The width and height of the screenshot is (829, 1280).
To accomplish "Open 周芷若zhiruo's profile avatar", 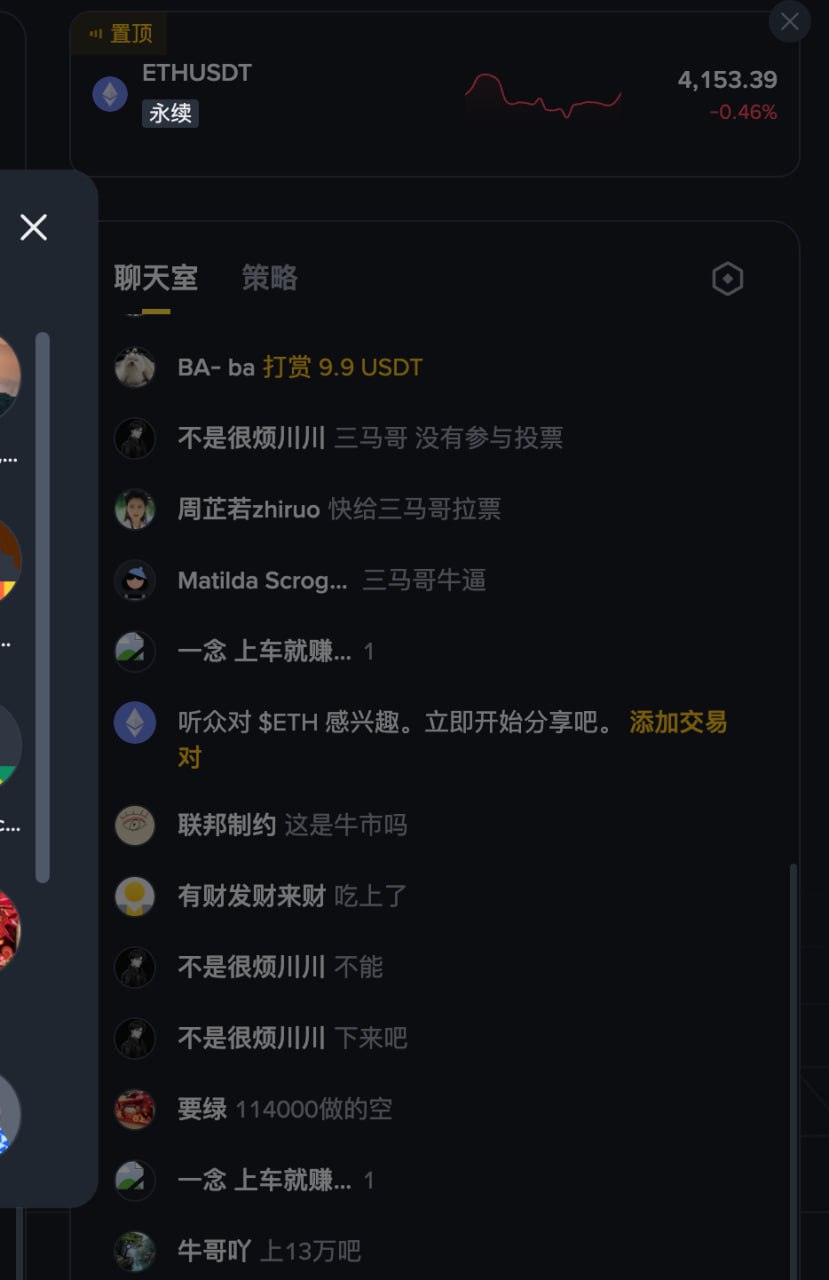I will pos(135,509).
